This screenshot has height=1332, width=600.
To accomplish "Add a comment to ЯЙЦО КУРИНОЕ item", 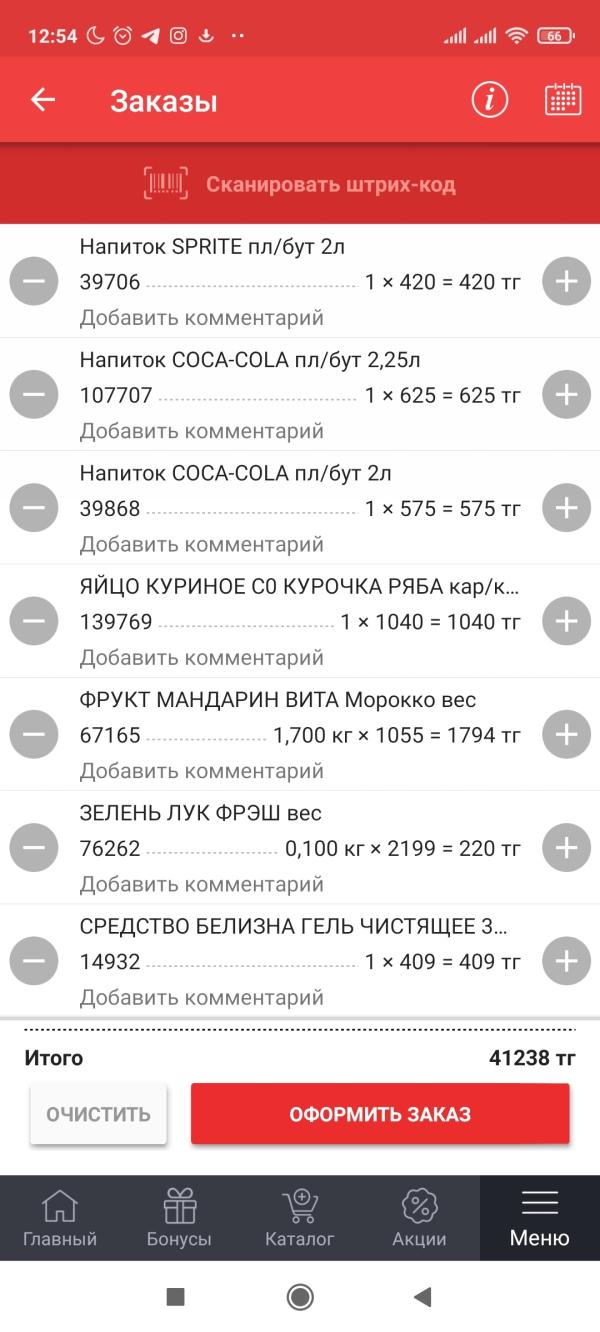I will coord(202,658).
